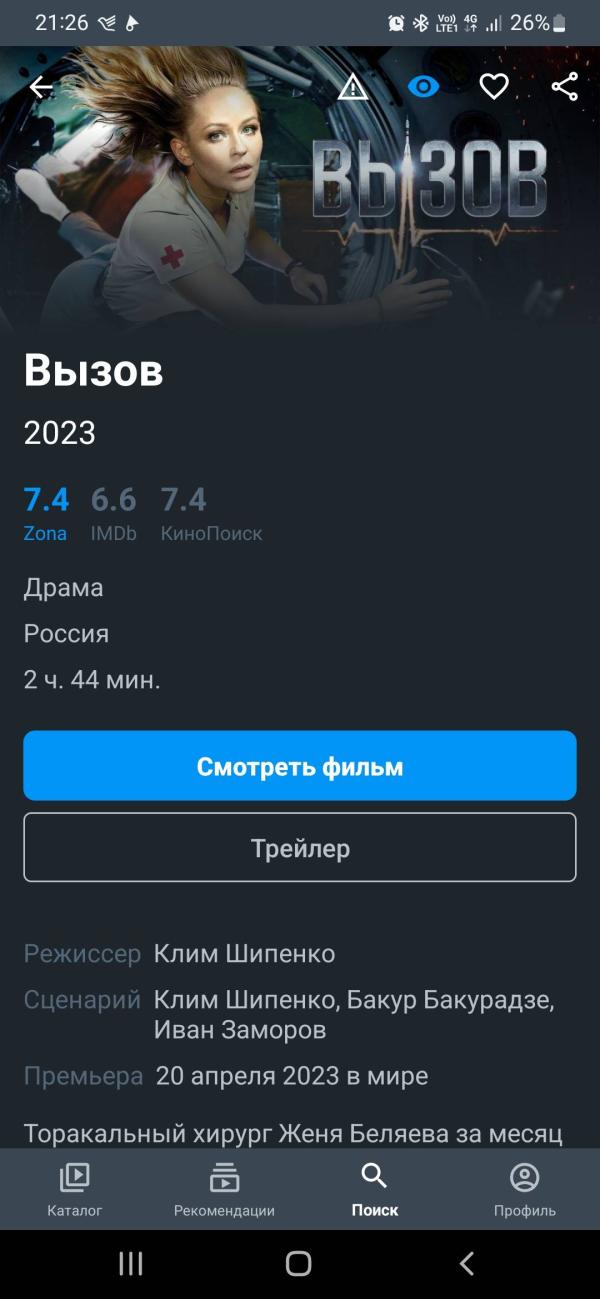
Task: Tap the Смотреть фильм button
Action: click(300, 766)
